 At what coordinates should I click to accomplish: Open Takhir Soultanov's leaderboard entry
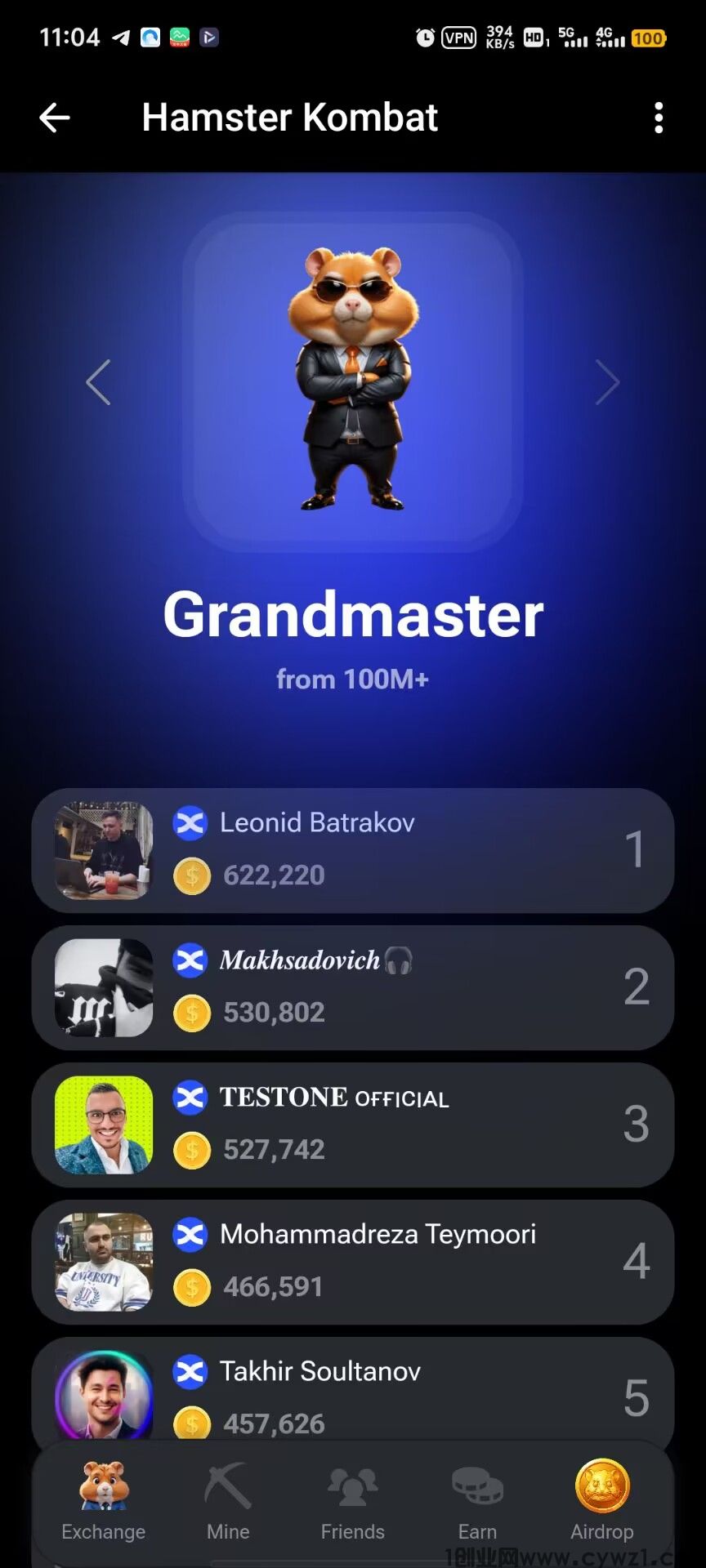[x=352, y=1392]
